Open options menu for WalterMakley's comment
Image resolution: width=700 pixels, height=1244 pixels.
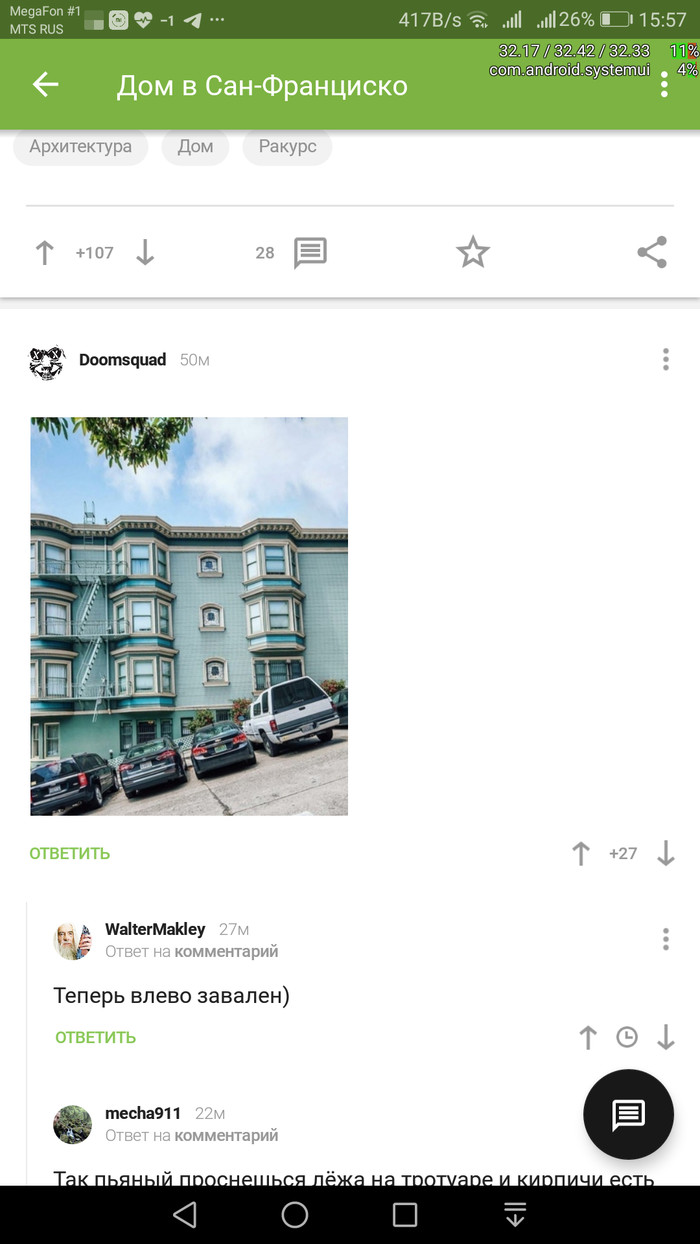(x=666, y=939)
